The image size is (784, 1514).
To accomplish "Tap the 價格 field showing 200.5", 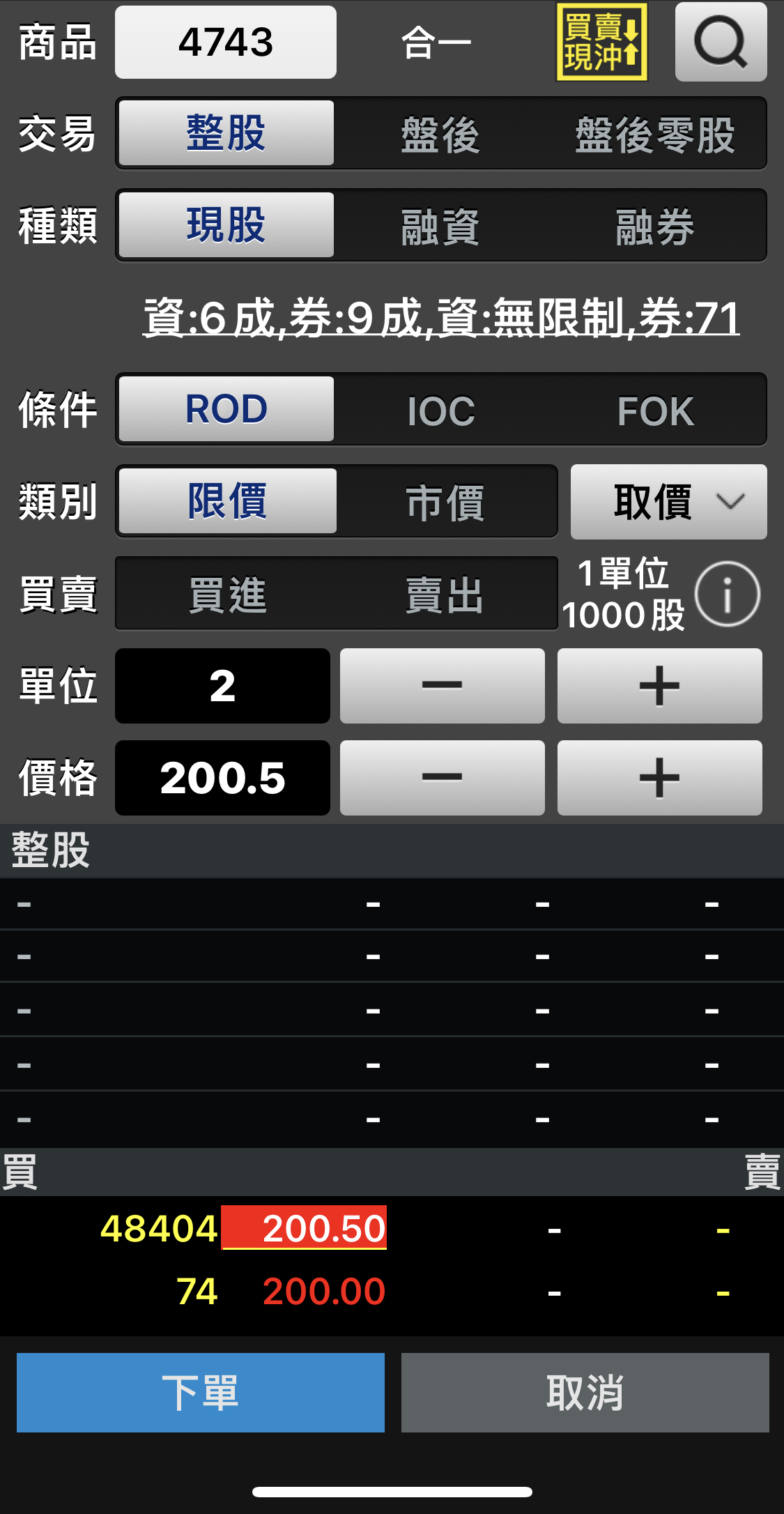I will (222, 778).
